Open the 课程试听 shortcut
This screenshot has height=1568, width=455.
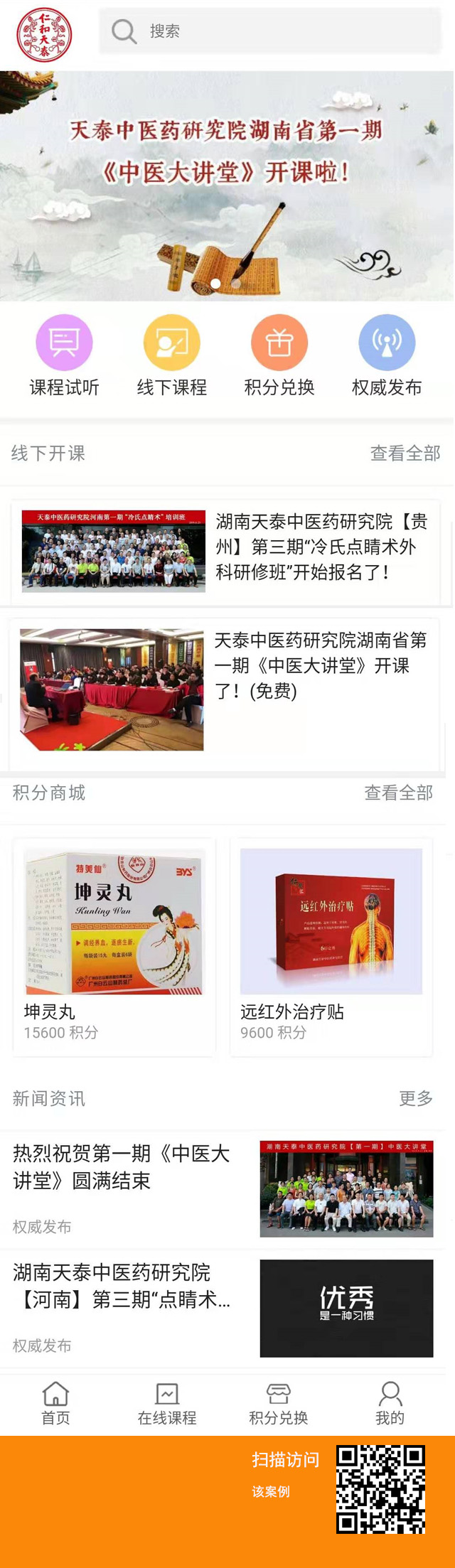click(64, 356)
